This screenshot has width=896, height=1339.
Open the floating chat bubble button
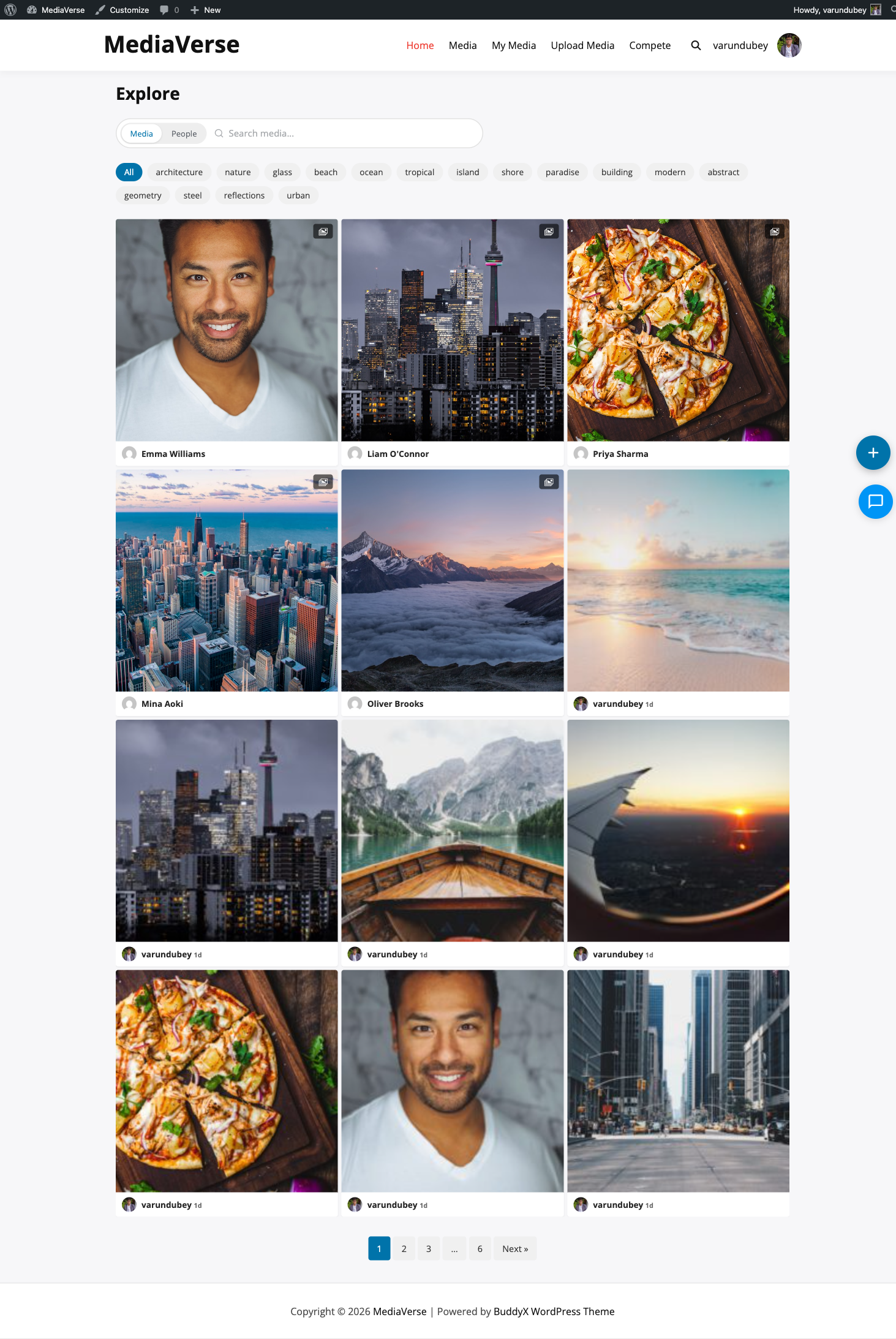pyautogui.click(x=875, y=502)
